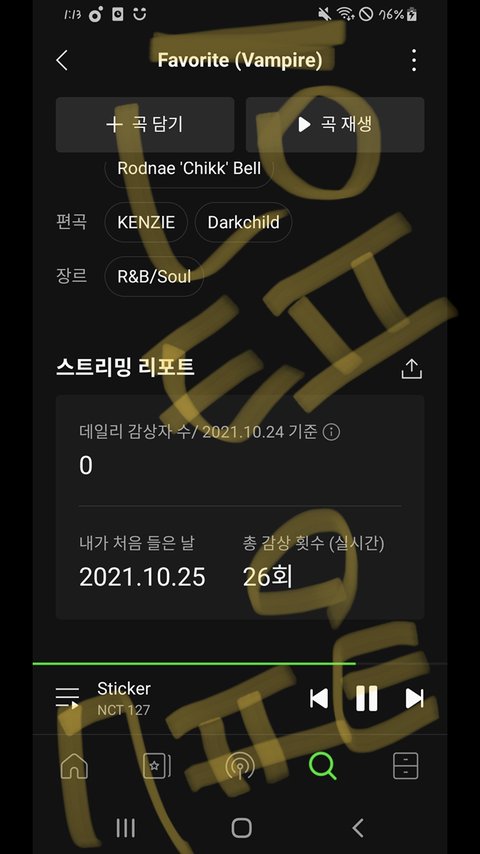480x854 pixels.
Task: Switch to the radio station tab
Action: (x=240, y=766)
